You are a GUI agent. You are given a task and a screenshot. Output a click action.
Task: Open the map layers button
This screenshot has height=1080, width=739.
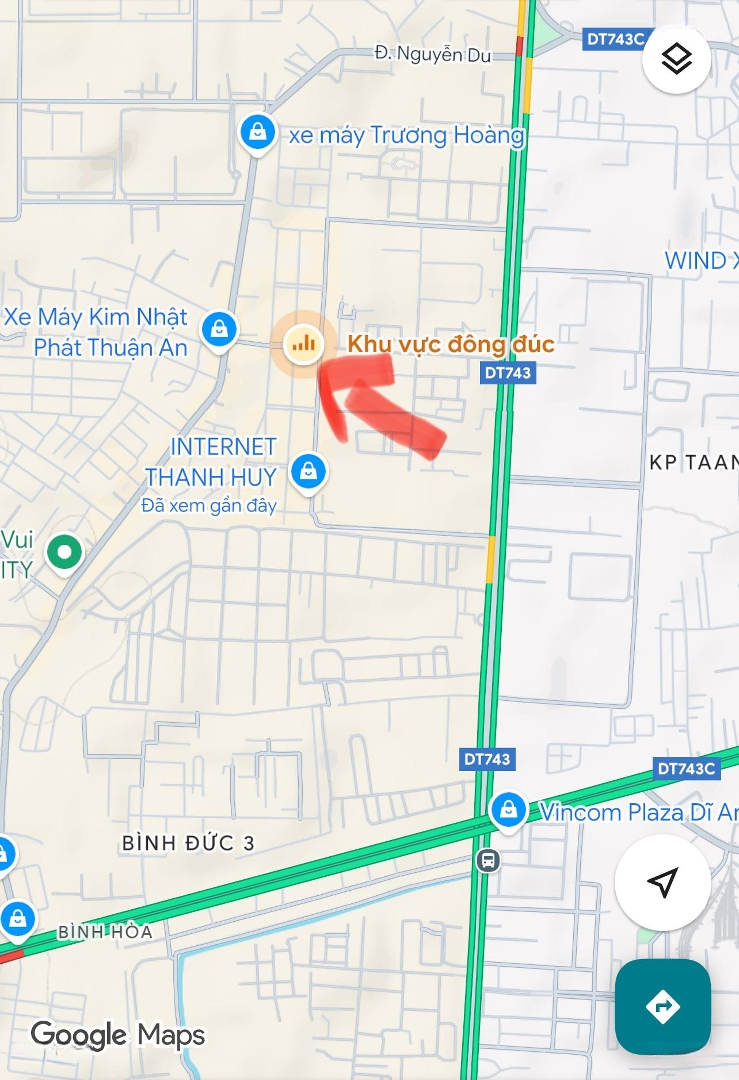pos(677,60)
